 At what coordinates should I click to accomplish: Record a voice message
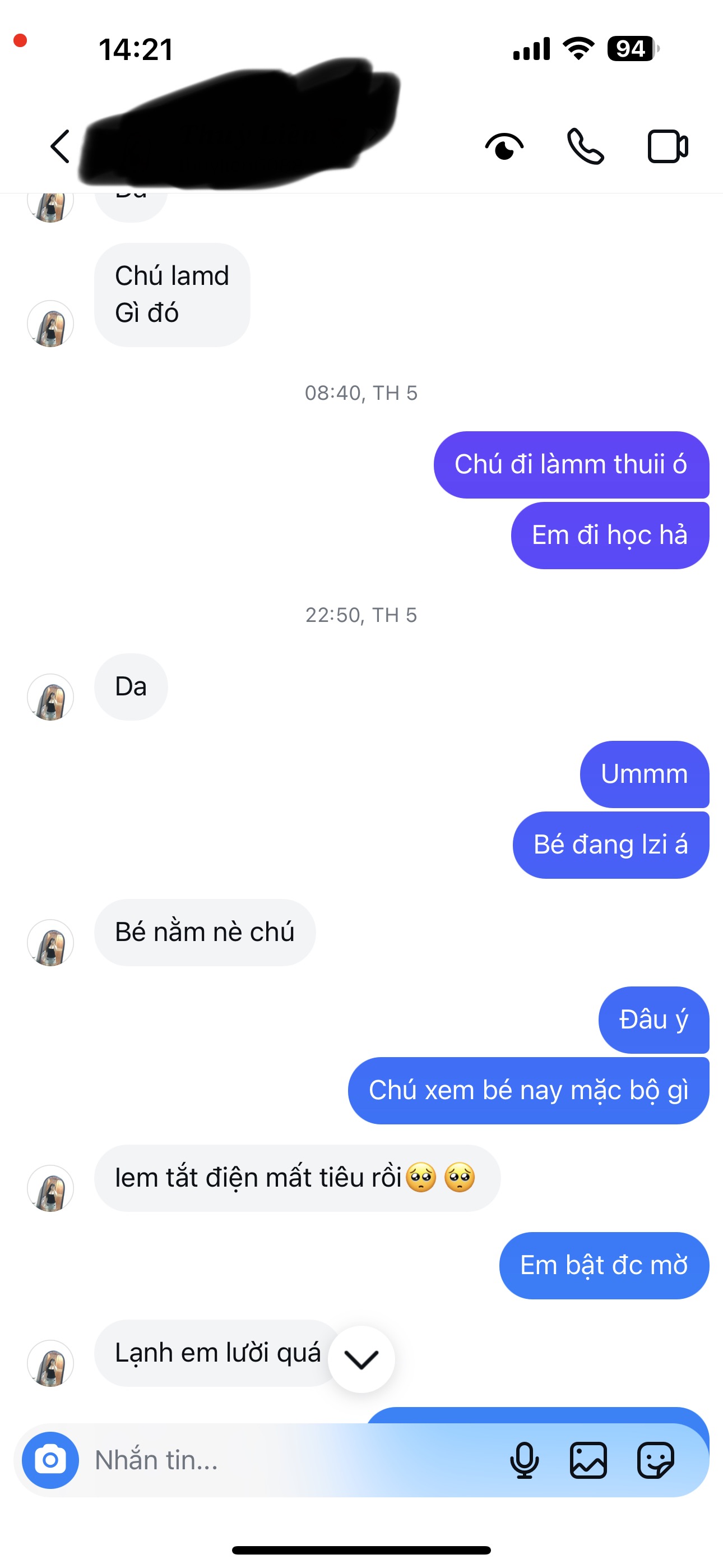click(x=524, y=1460)
